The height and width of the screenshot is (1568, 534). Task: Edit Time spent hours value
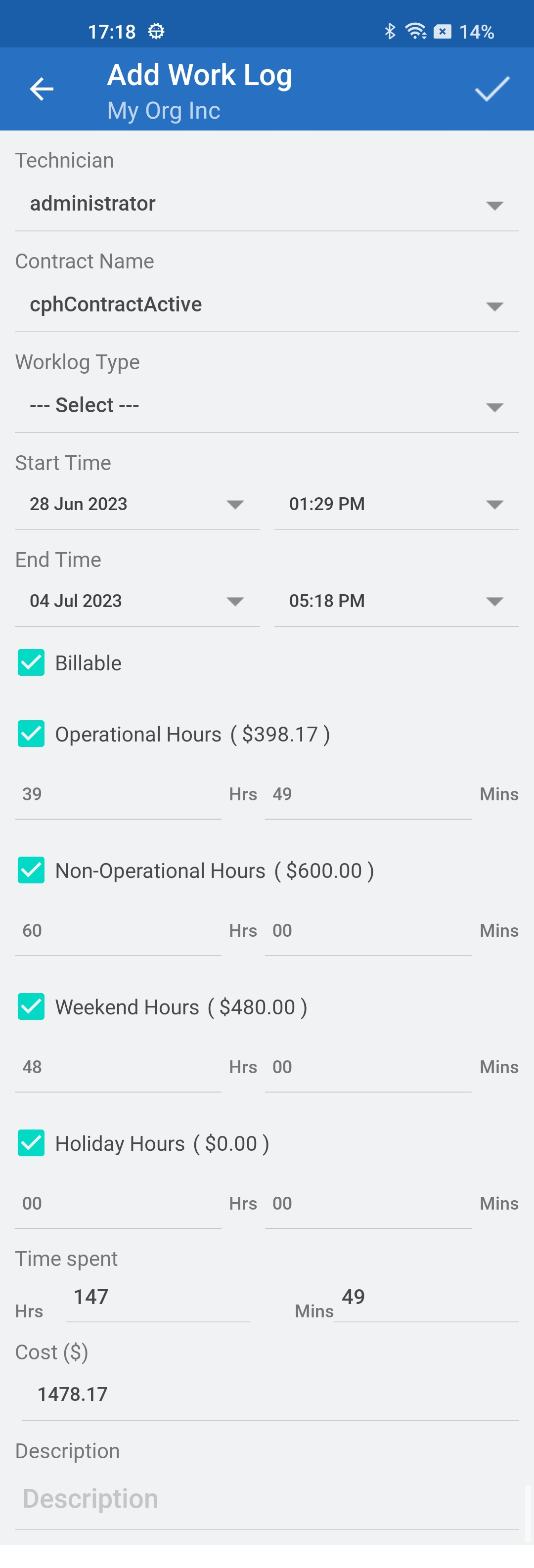[157, 1298]
